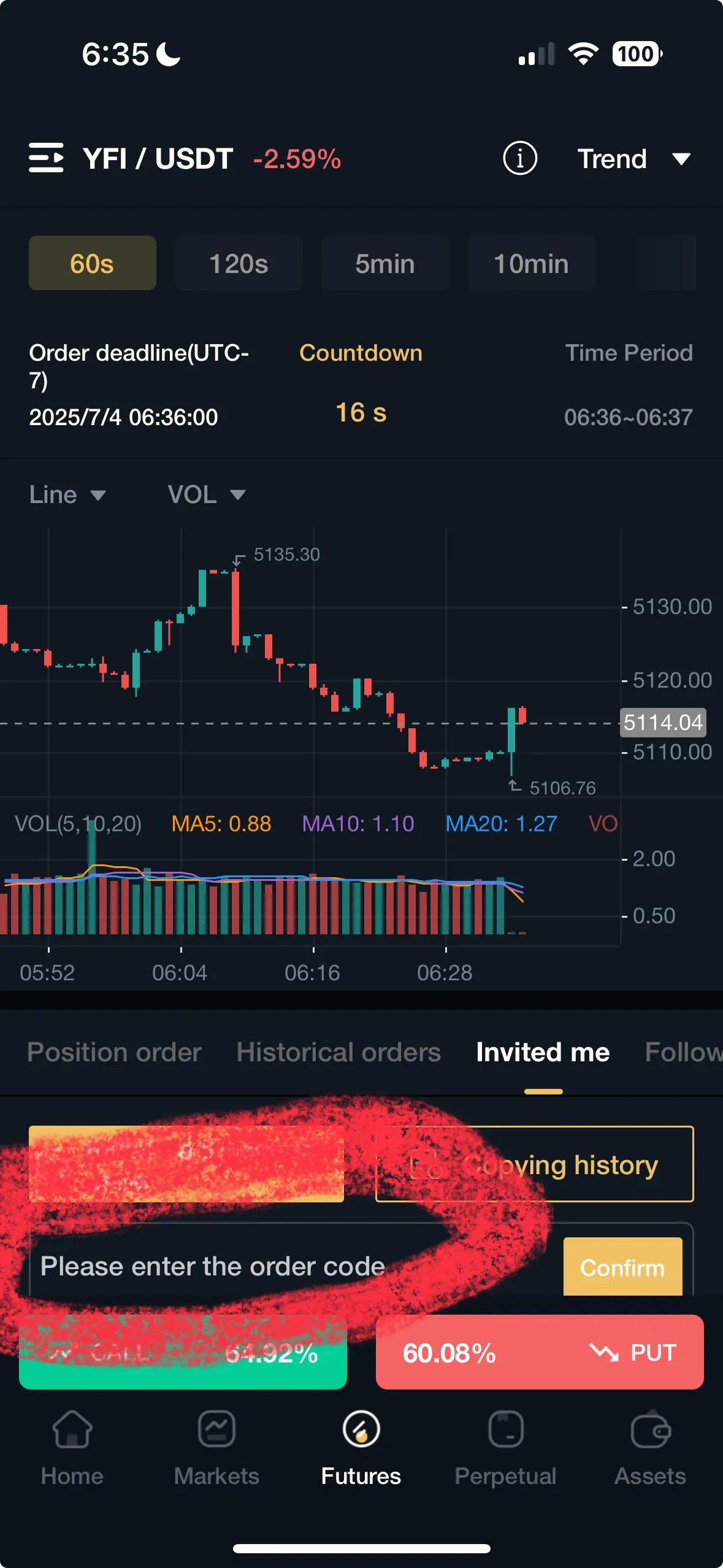
Task: Focus the order code input field
Action: click(x=288, y=1266)
